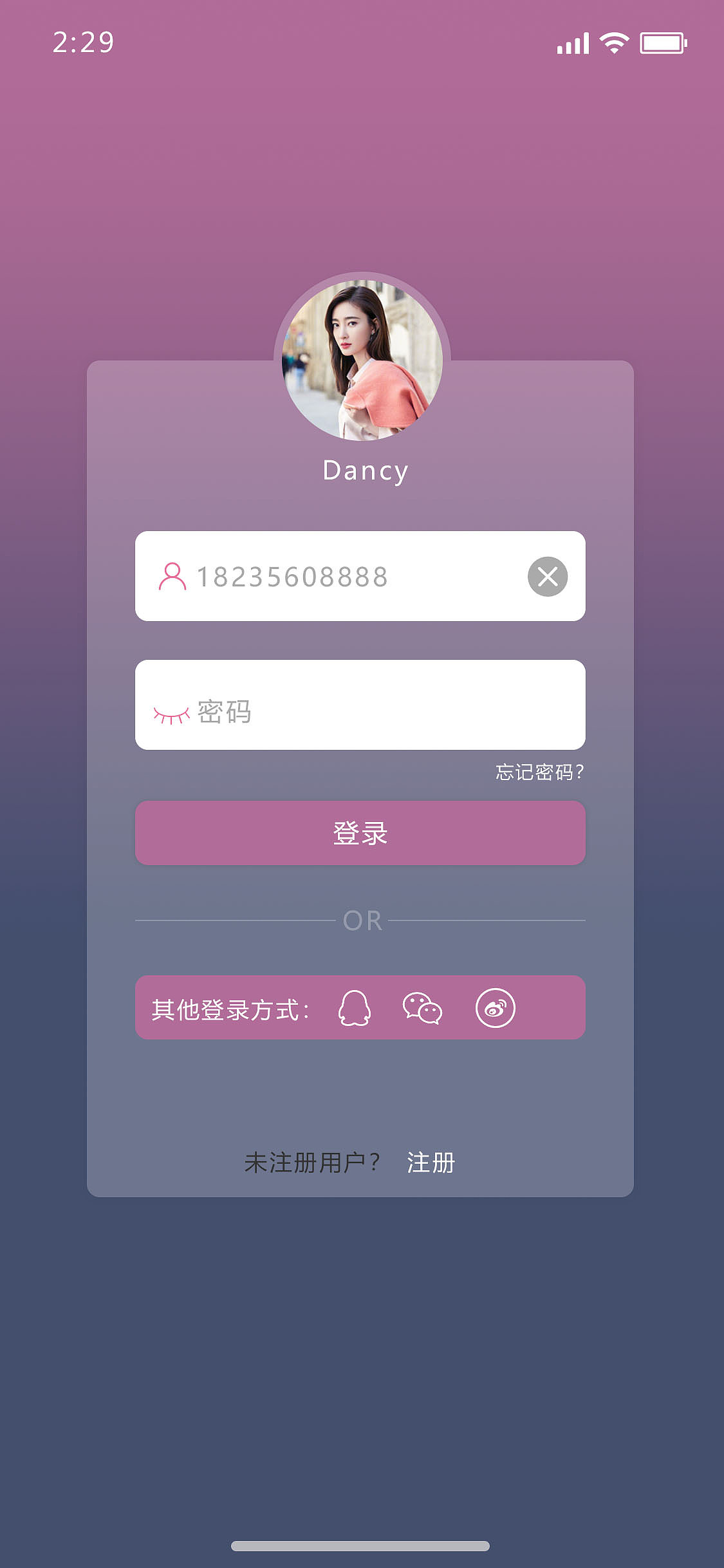Select the QQ login icon
Image resolution: width=724 pixels, height=1568 pixels.
coord(355,1008)
